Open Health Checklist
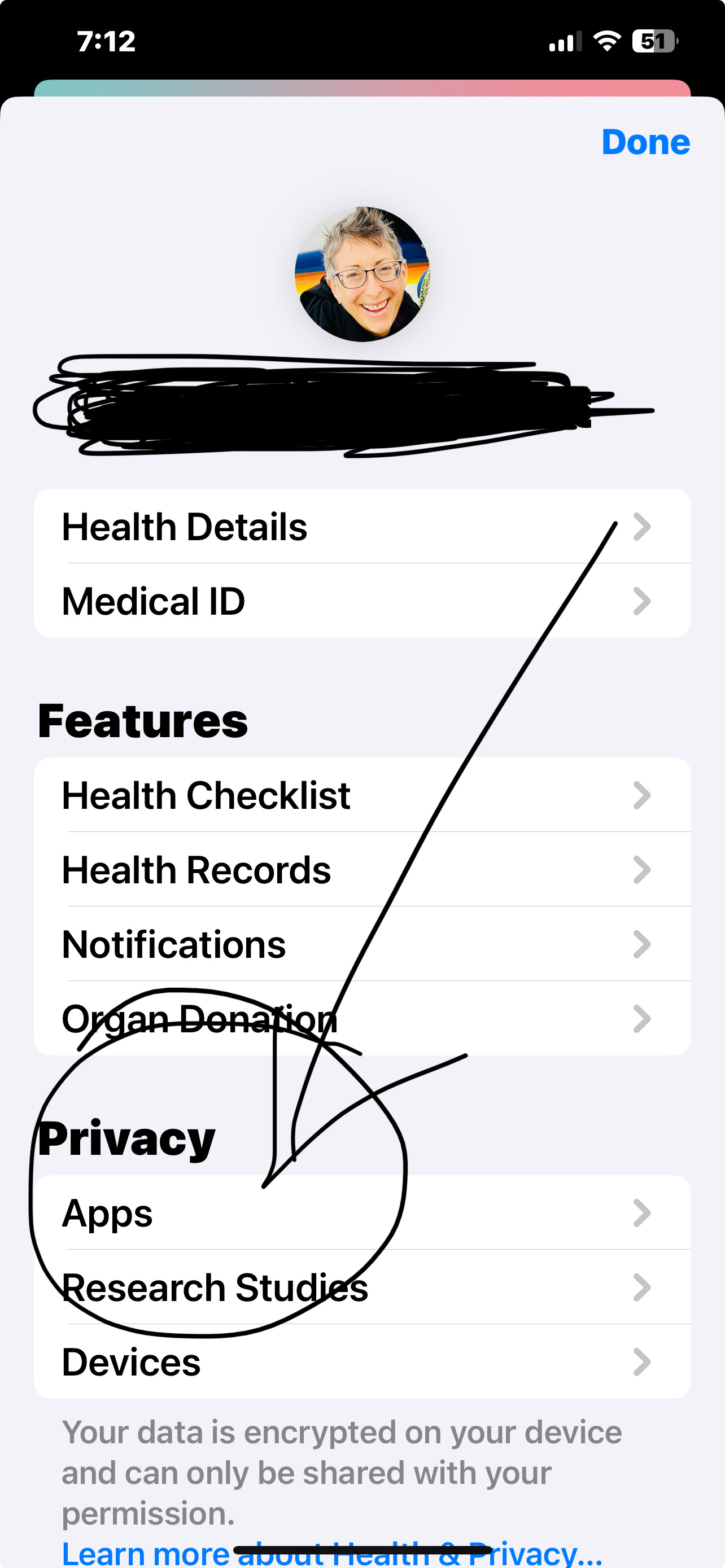 [361, 795]
